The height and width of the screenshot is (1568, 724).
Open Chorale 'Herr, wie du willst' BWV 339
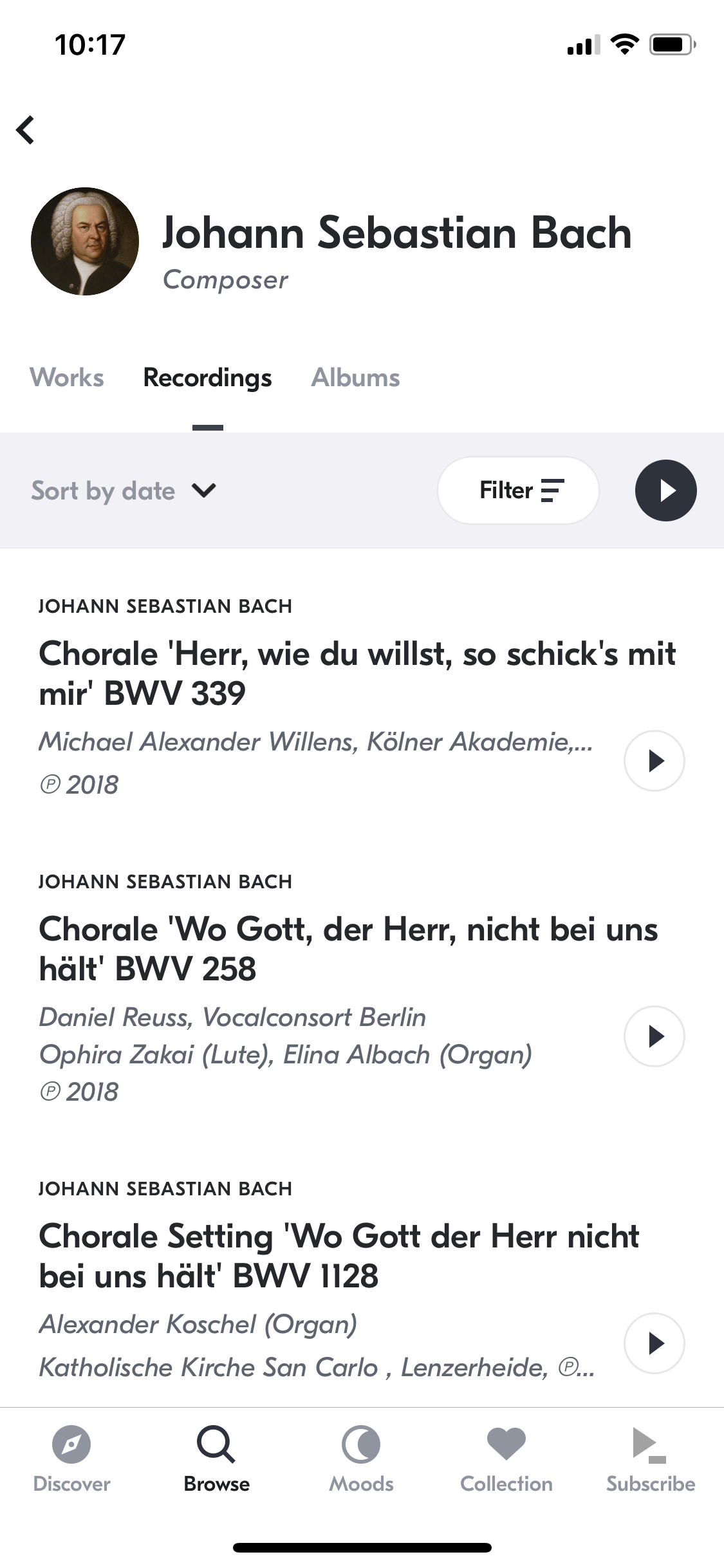click(357, 673)
